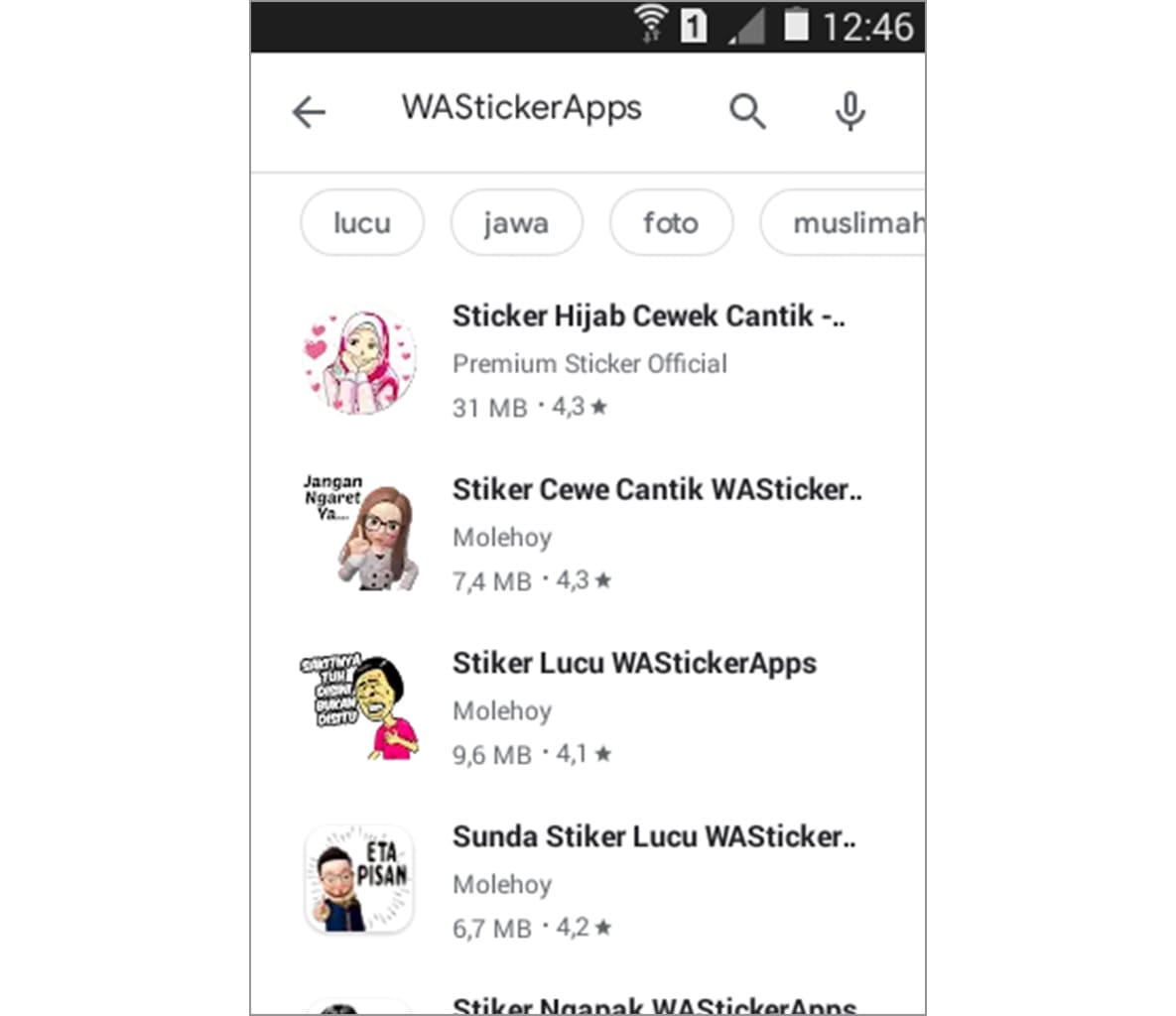Select the jawa filter chip
This screenshot has height=1016, width=1176.
pos(516,222)
